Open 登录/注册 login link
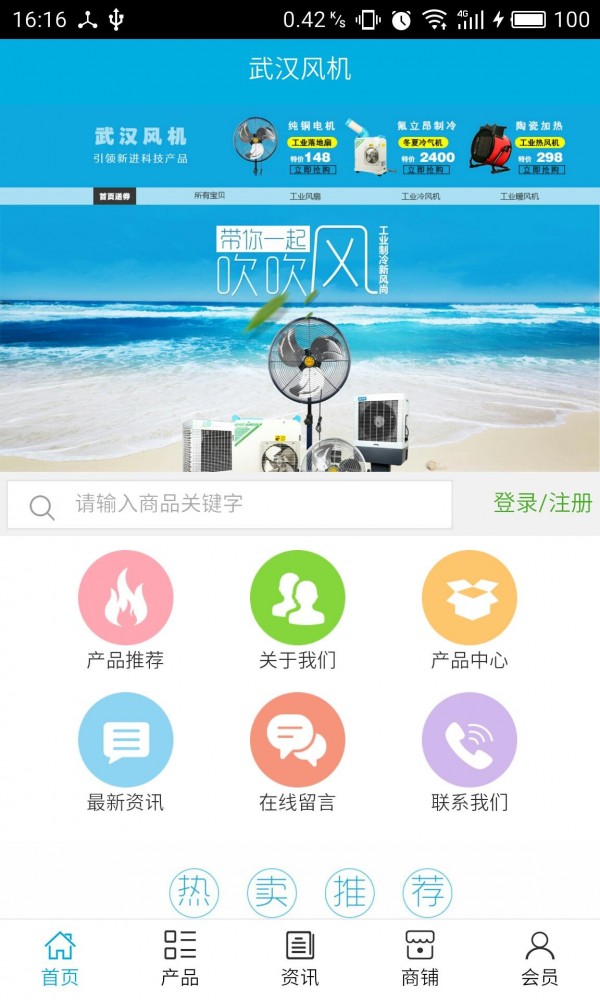The image size is (600, 1000). pyautogui.click(x=542, y=503)
